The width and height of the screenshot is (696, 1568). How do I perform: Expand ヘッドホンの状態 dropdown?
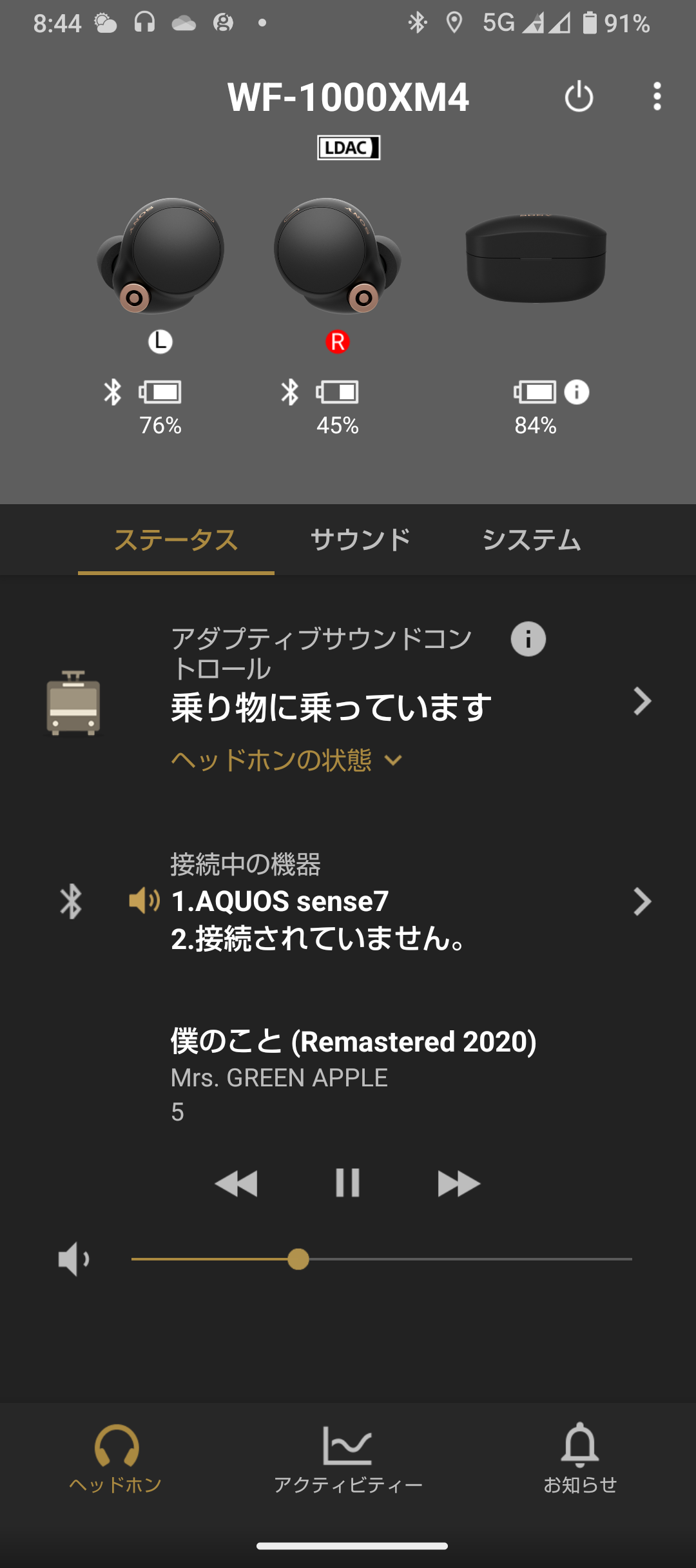287,760
